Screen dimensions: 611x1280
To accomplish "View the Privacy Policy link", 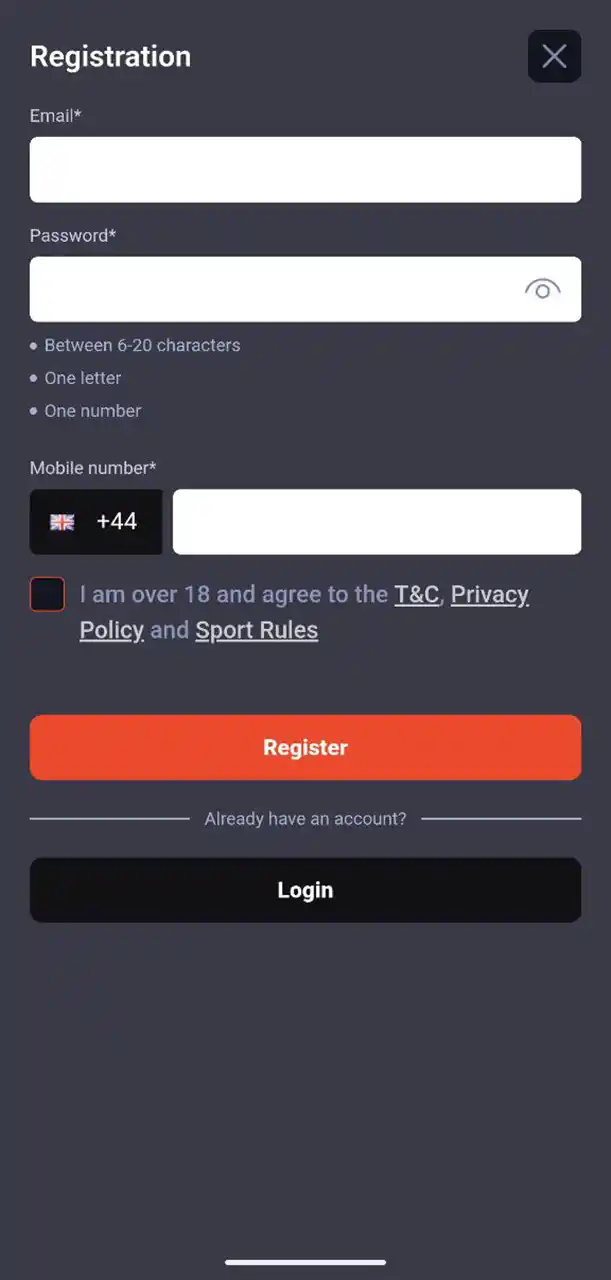I will pos(489,594).
